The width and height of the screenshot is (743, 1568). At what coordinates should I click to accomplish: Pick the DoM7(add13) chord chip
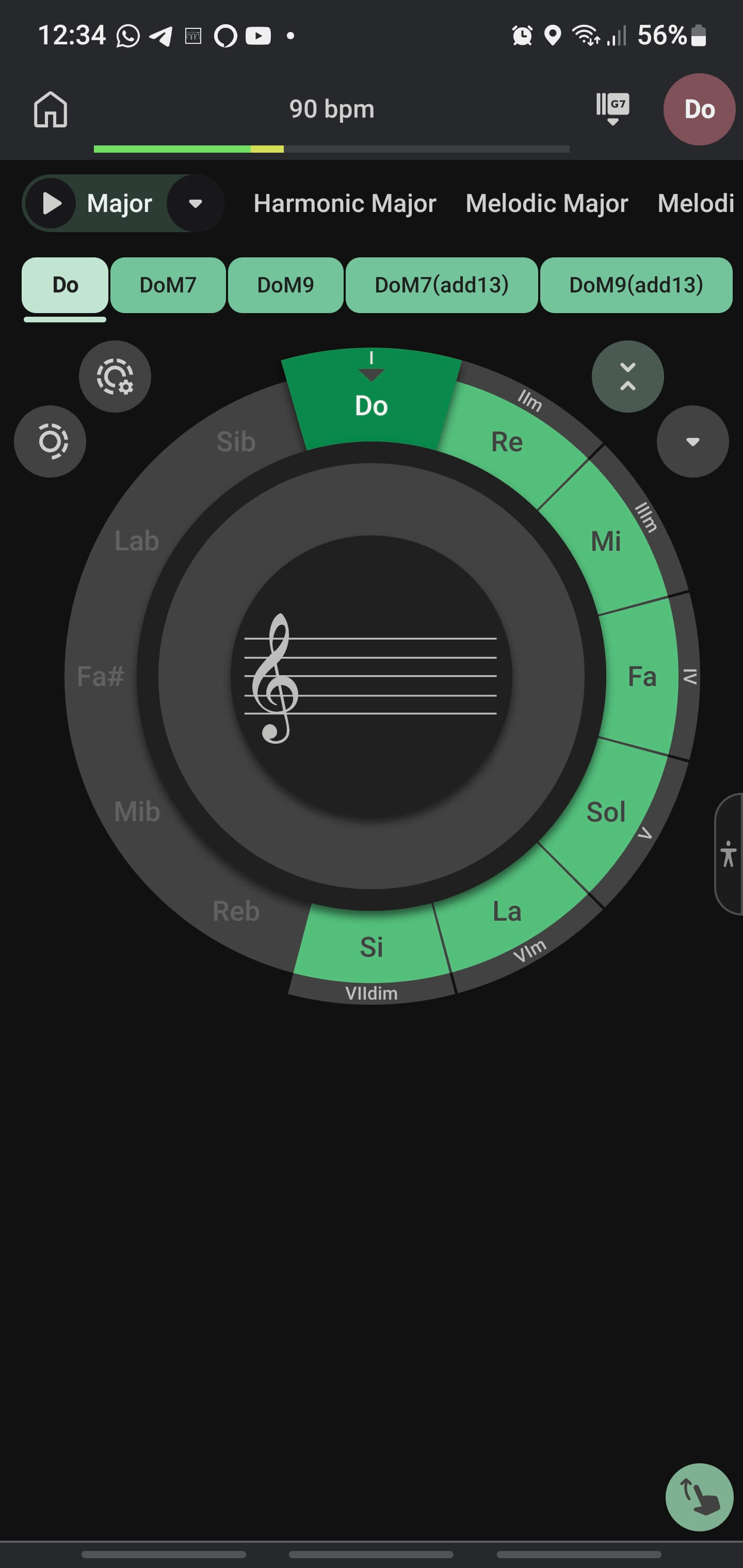[442, 285]
